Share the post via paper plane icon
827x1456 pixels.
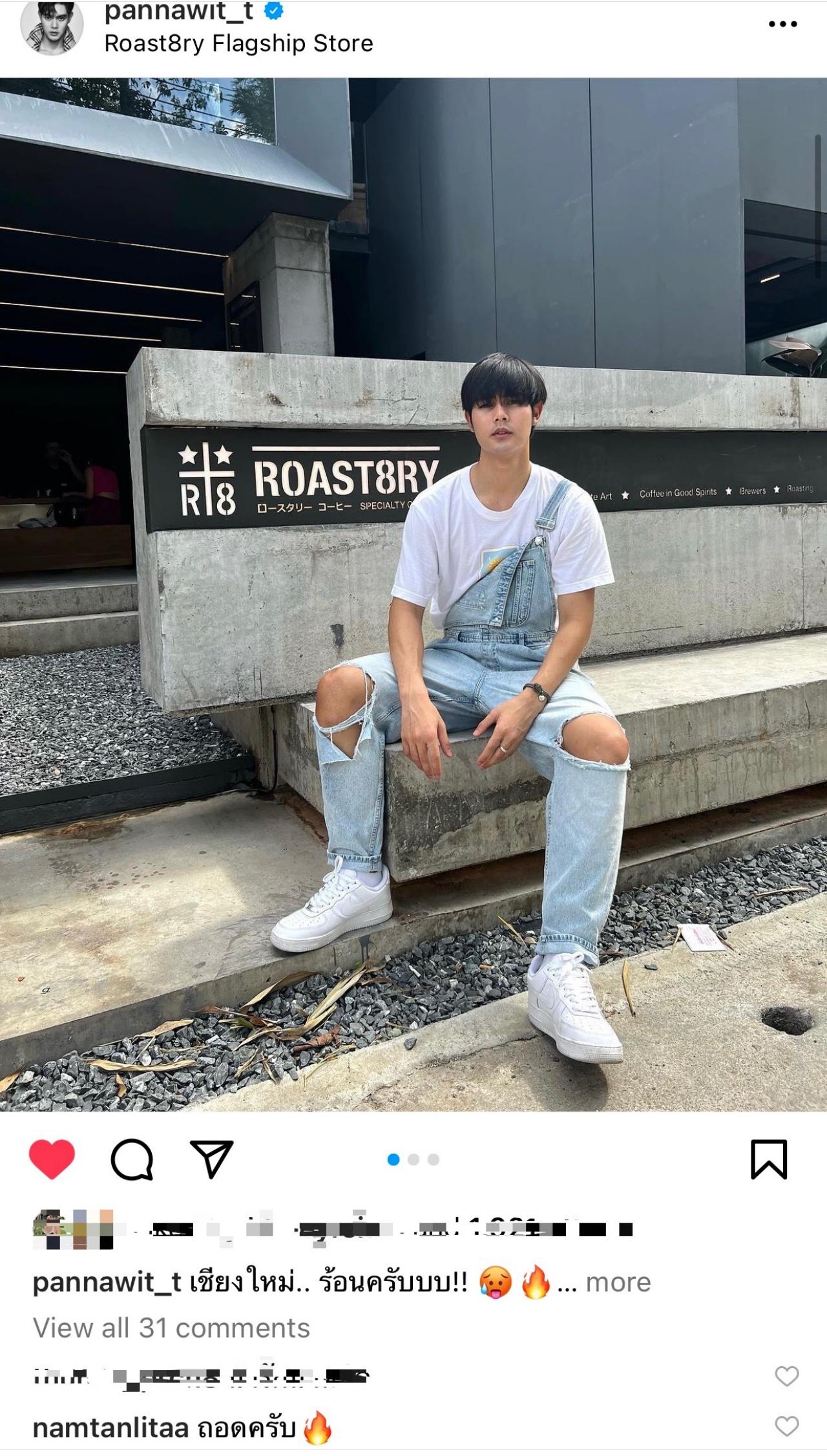click(211, 1159)
